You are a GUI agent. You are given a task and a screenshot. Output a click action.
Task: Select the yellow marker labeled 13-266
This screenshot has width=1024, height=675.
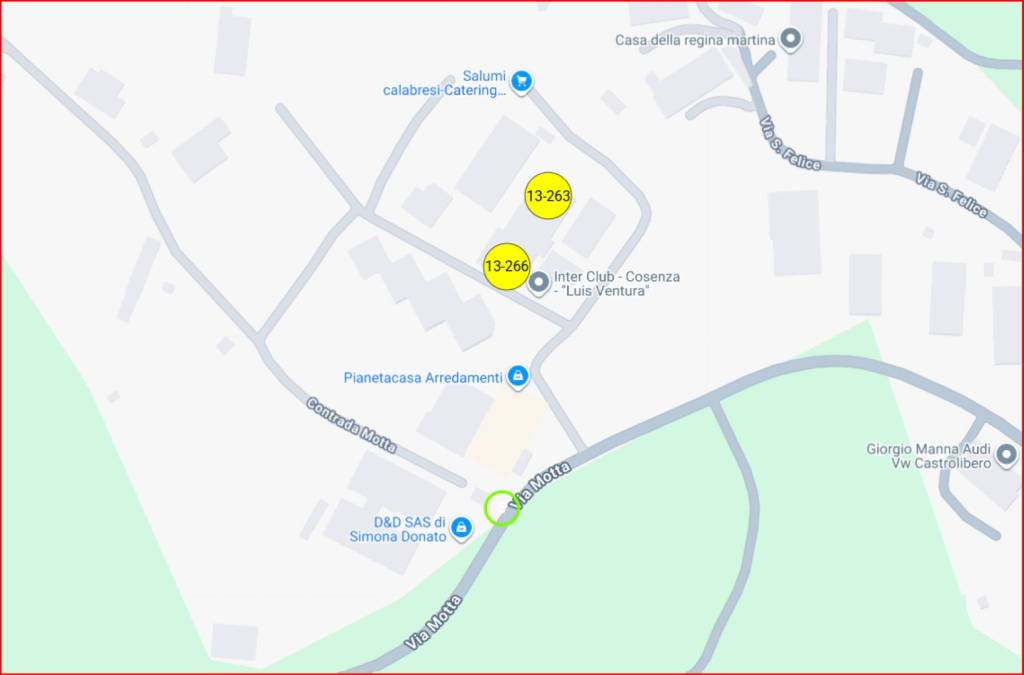click(x=506, y=267)
